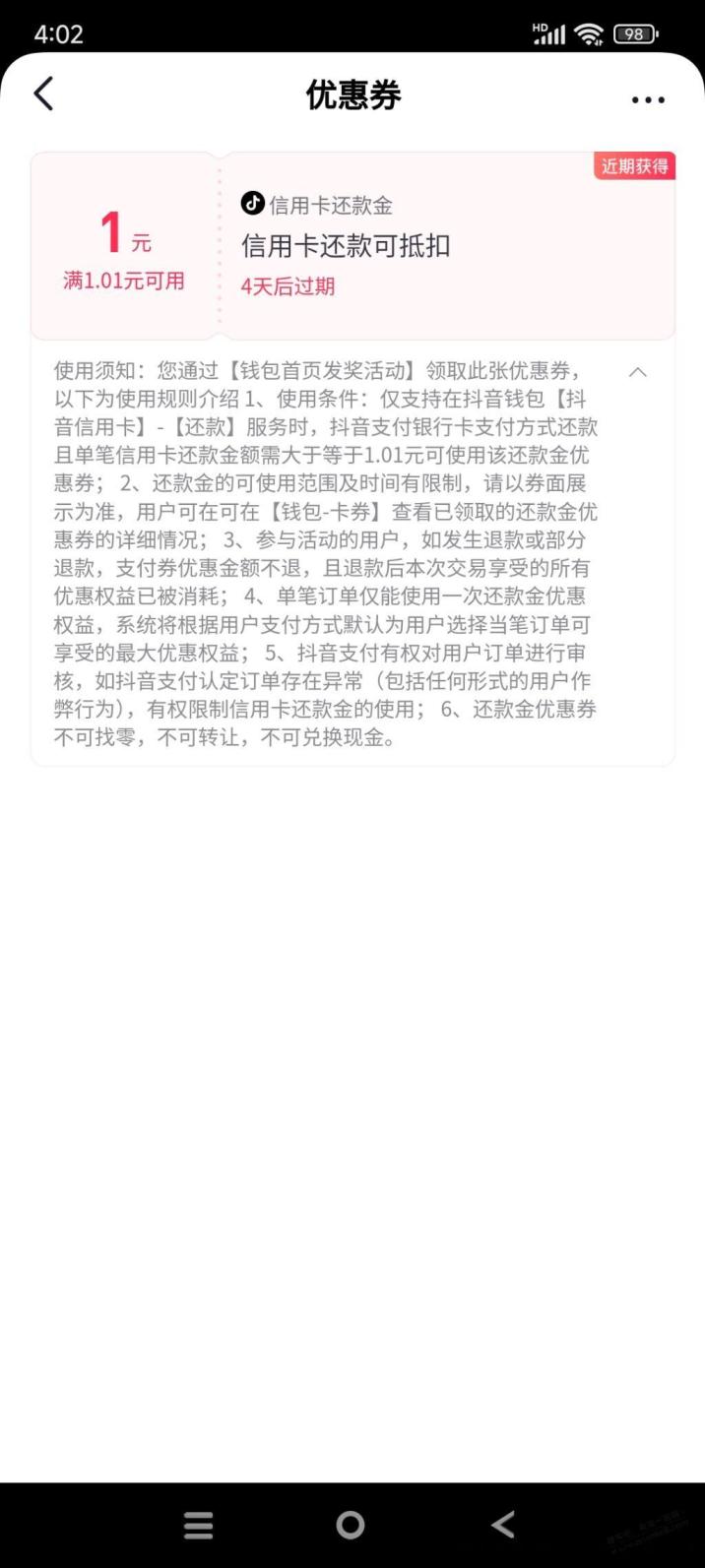Open the 信用卡还款金 1元 coupon card
705x1568 pixels.
click(x=352, y=246)
